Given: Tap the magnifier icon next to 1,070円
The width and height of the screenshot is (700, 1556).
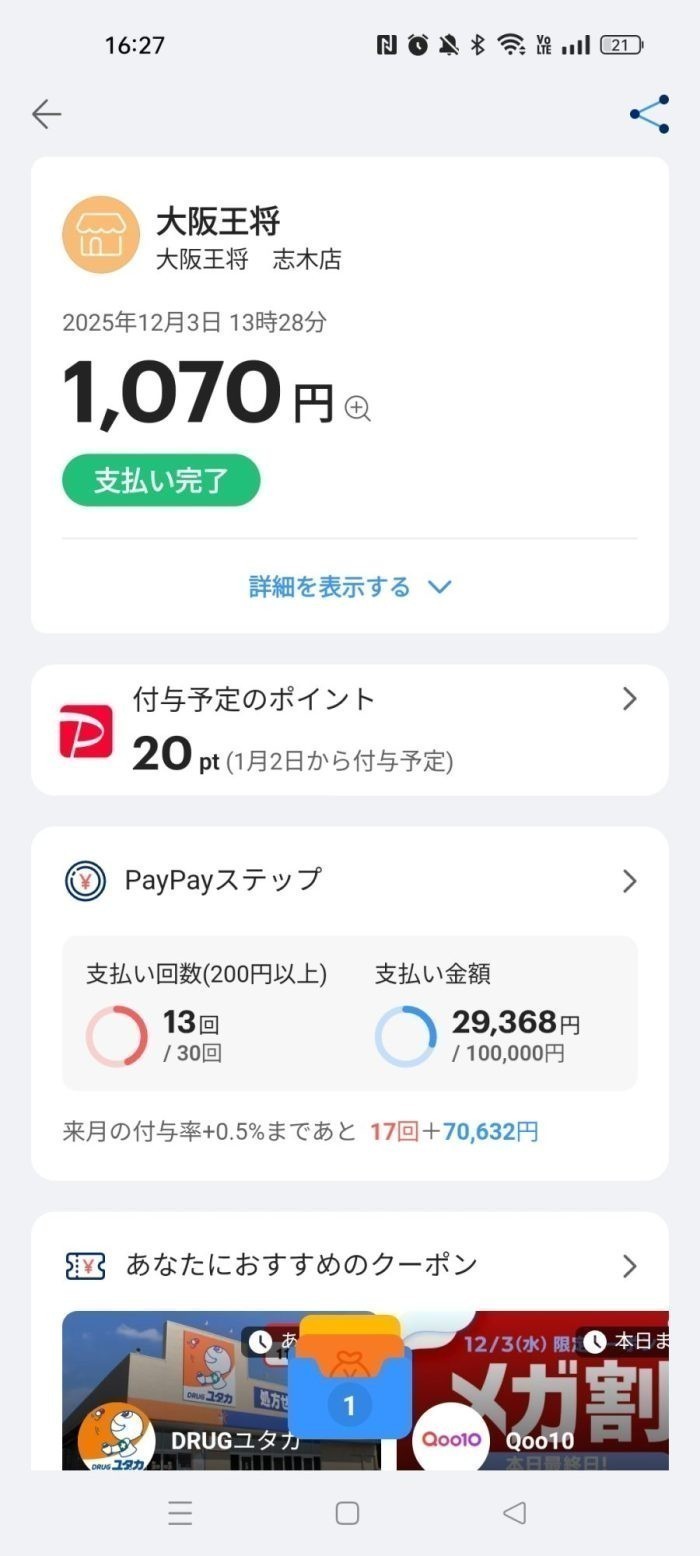Looking at the screenshot, I should coord(358,408).
